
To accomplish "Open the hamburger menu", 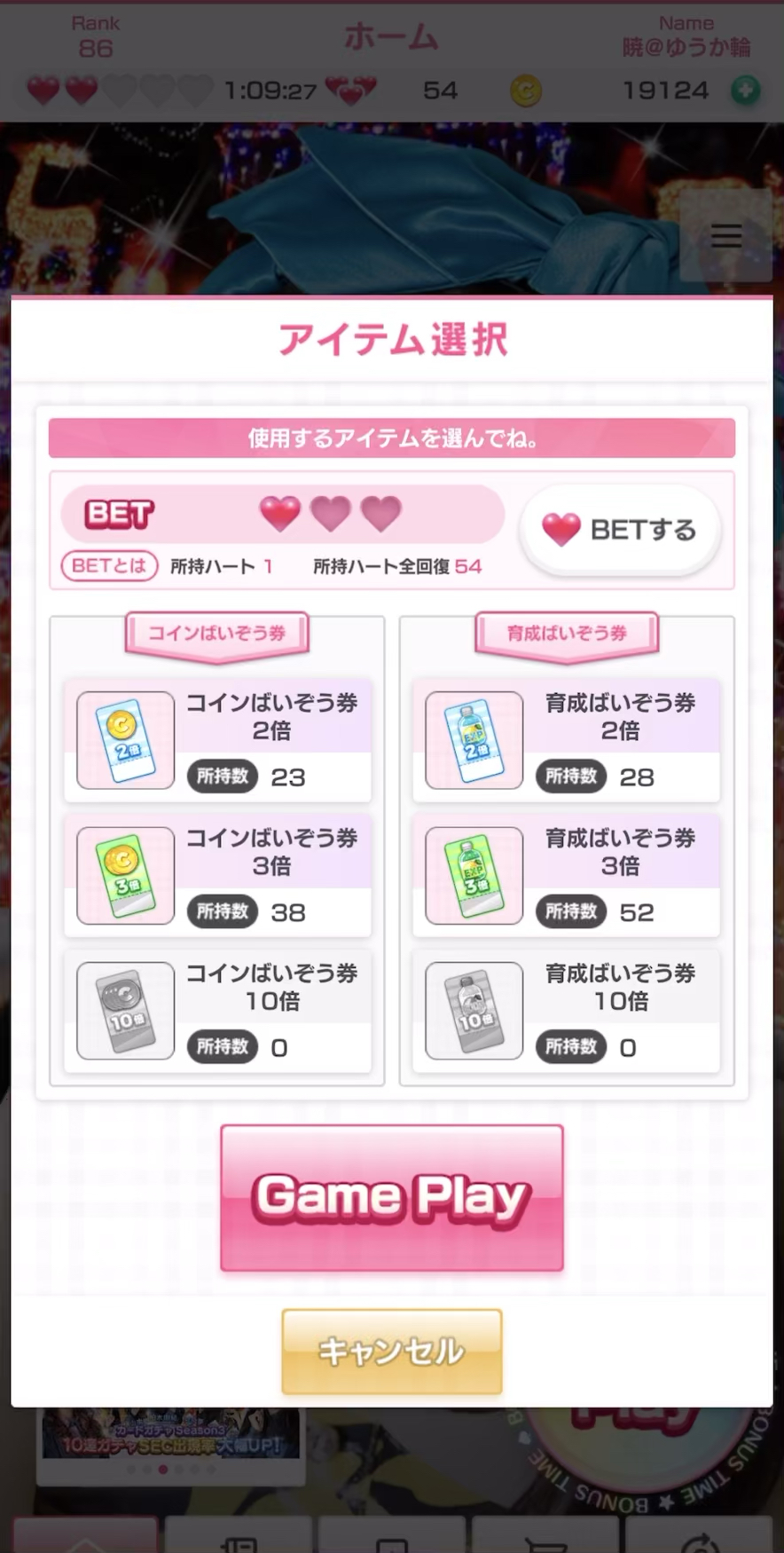I will click(725, 236).
